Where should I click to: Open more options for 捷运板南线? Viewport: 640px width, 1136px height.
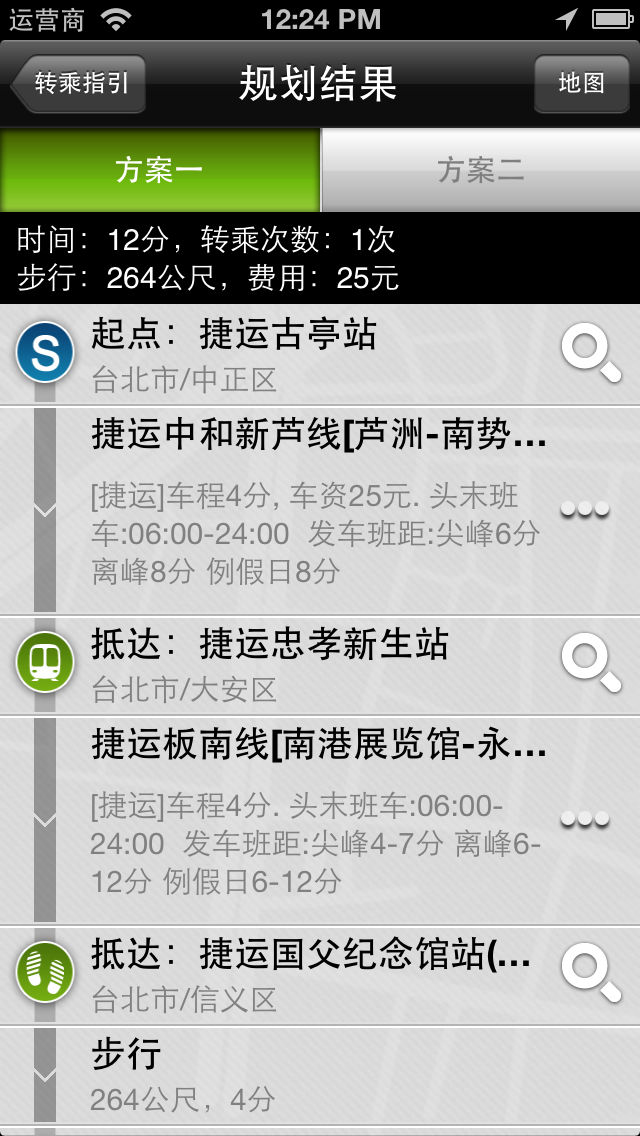click(x=585, y=819)
